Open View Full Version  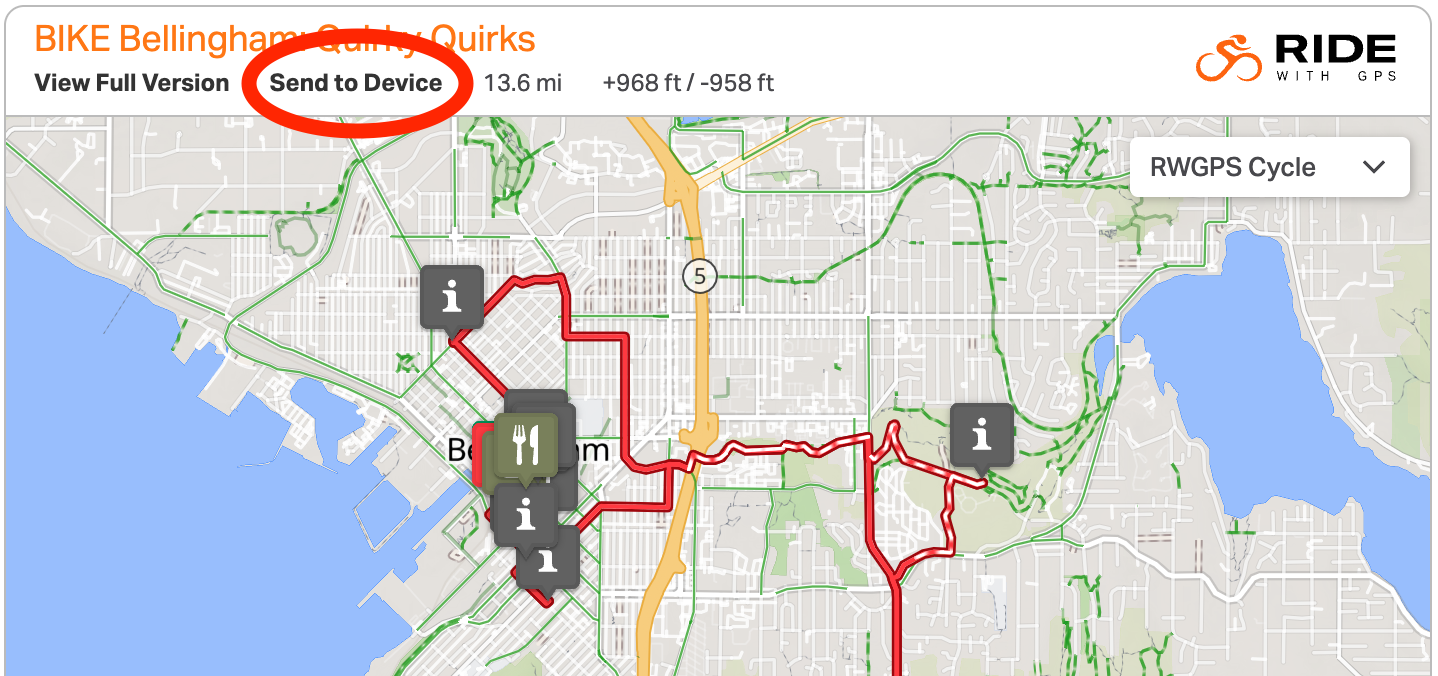[132, 83]
